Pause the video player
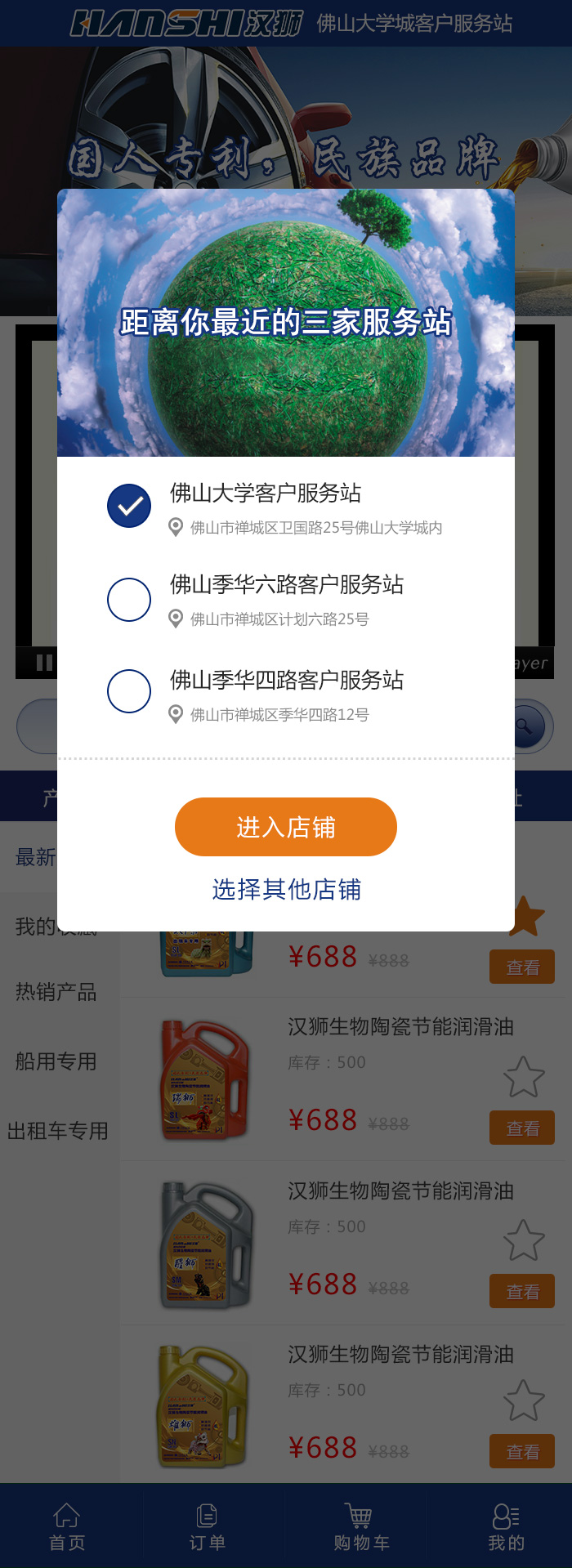Image resolution: width=572 pixels, height=1568 pixels. click(x=45, y=663)
